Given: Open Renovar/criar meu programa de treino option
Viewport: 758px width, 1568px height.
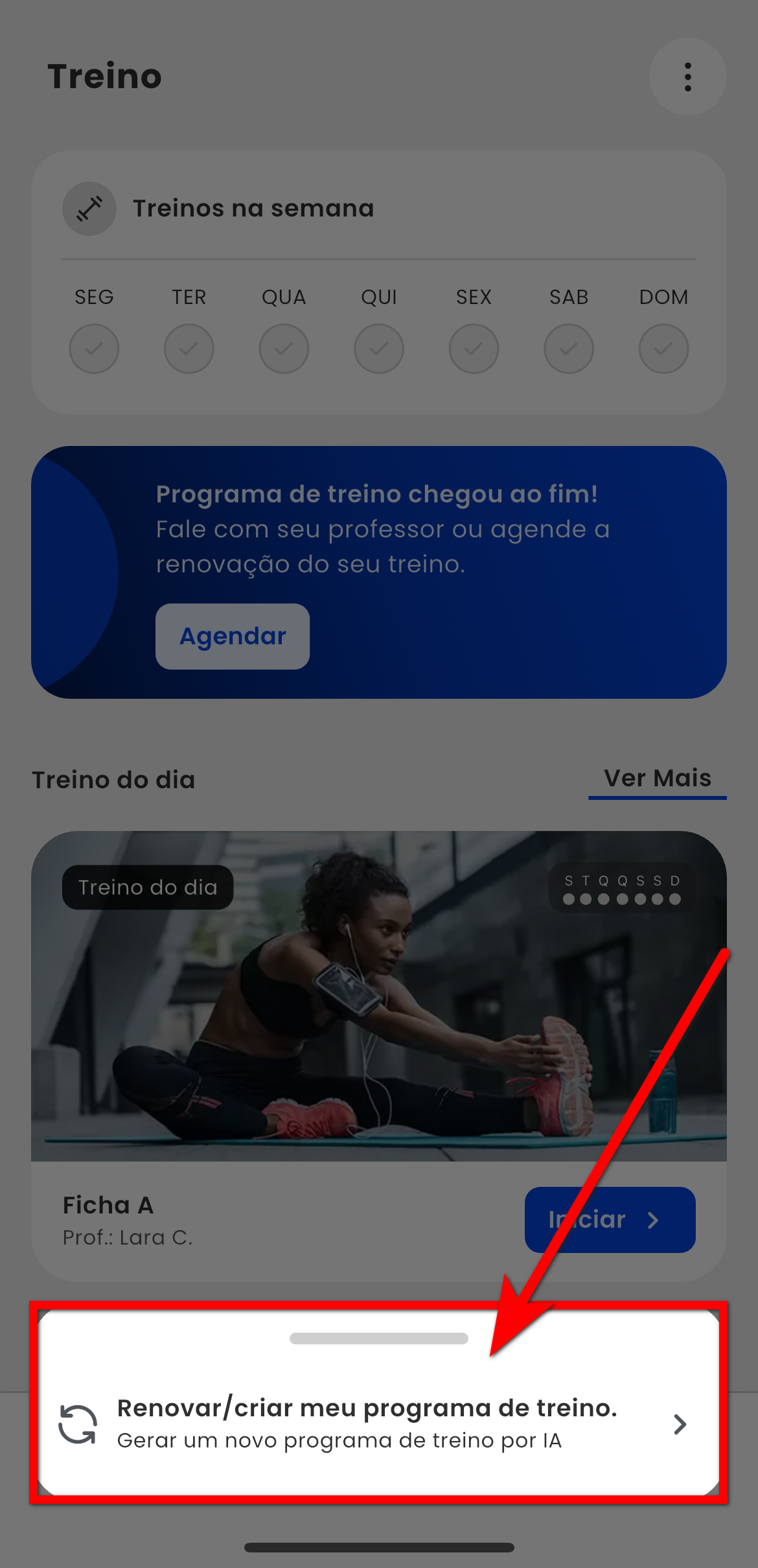Looking at the screenshot, I should [x=378, y=1423].
